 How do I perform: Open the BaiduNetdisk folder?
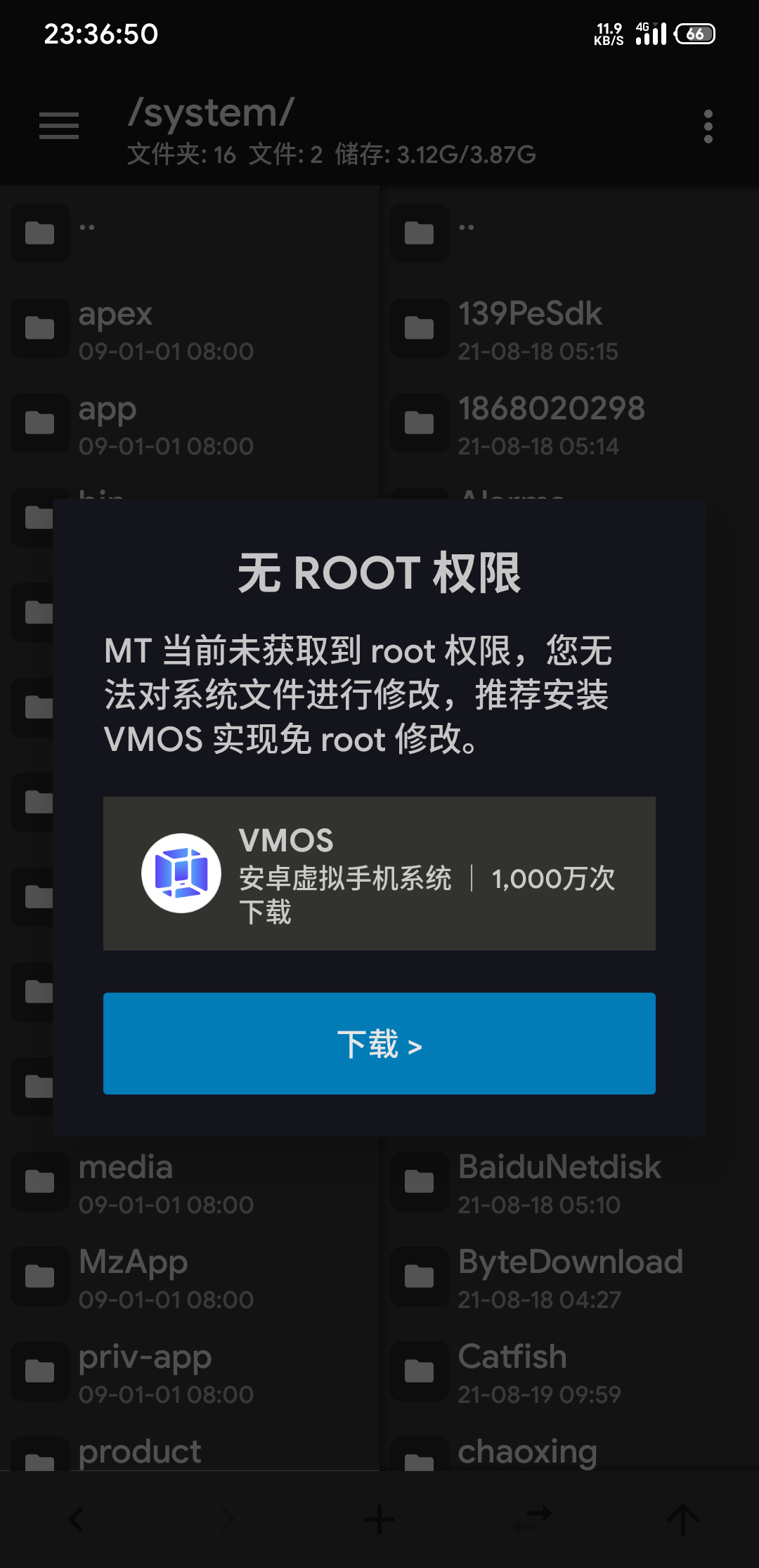(x=569, y=1182)
